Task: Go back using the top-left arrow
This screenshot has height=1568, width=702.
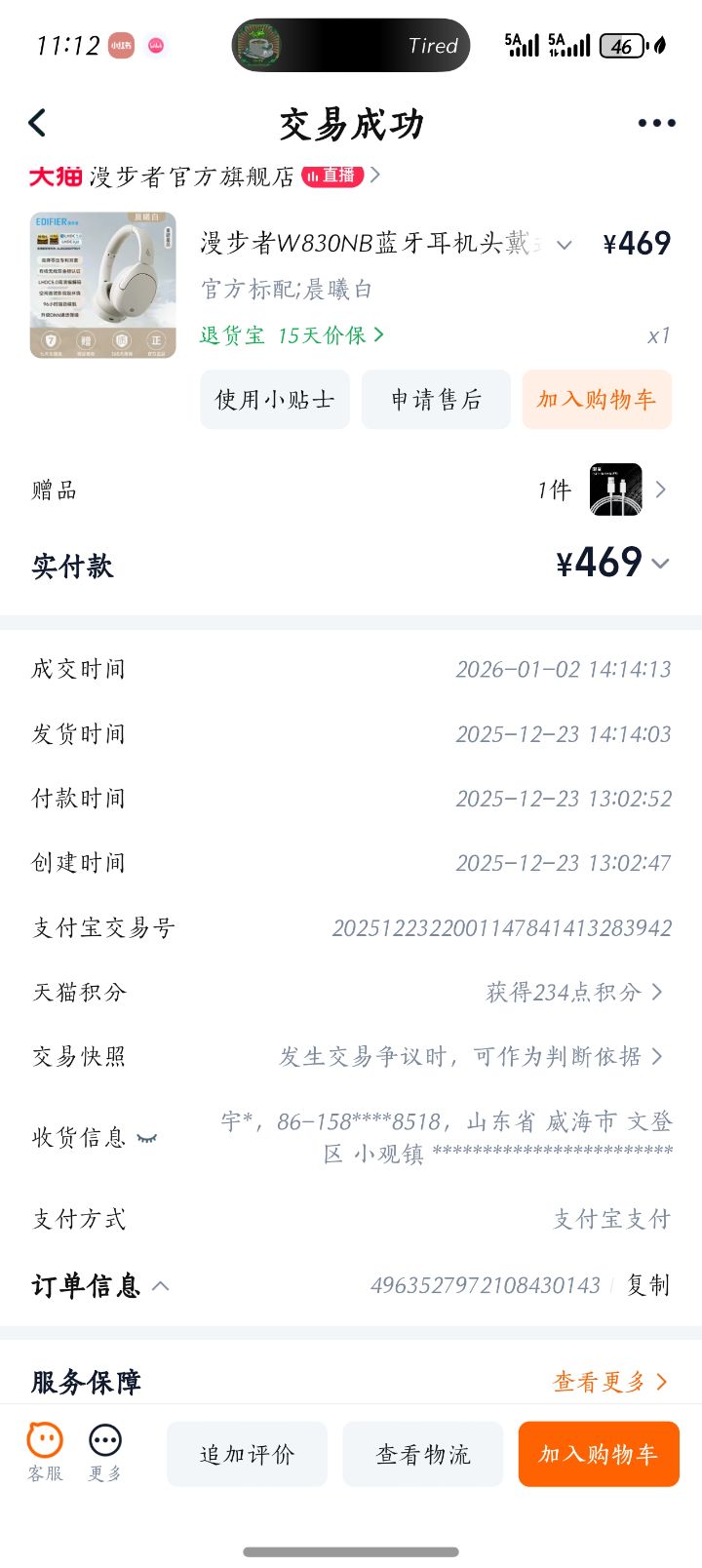Action: tap(37, 123)
